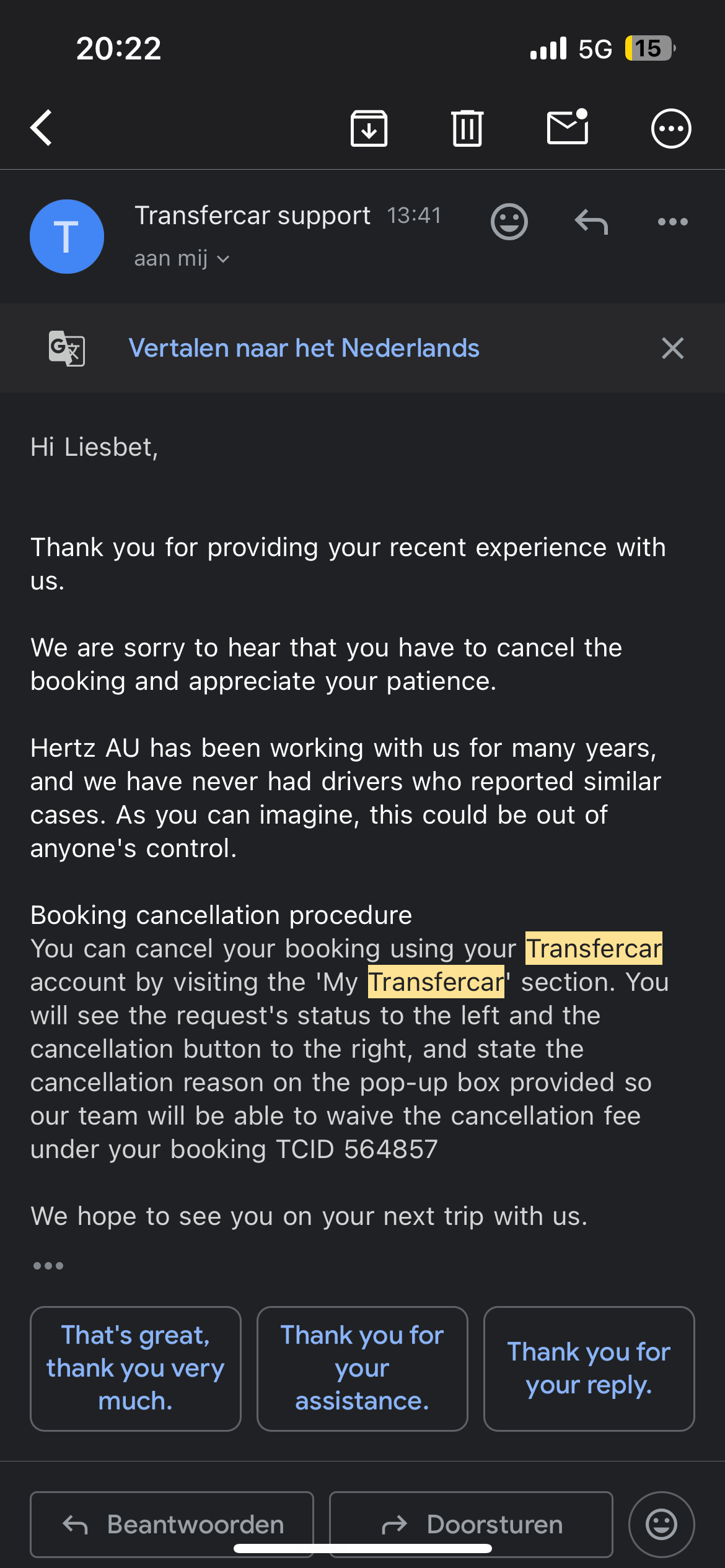The image size is (725, 1568).
Task: Open the message's three-dot menu
Action: coord(673,222)
